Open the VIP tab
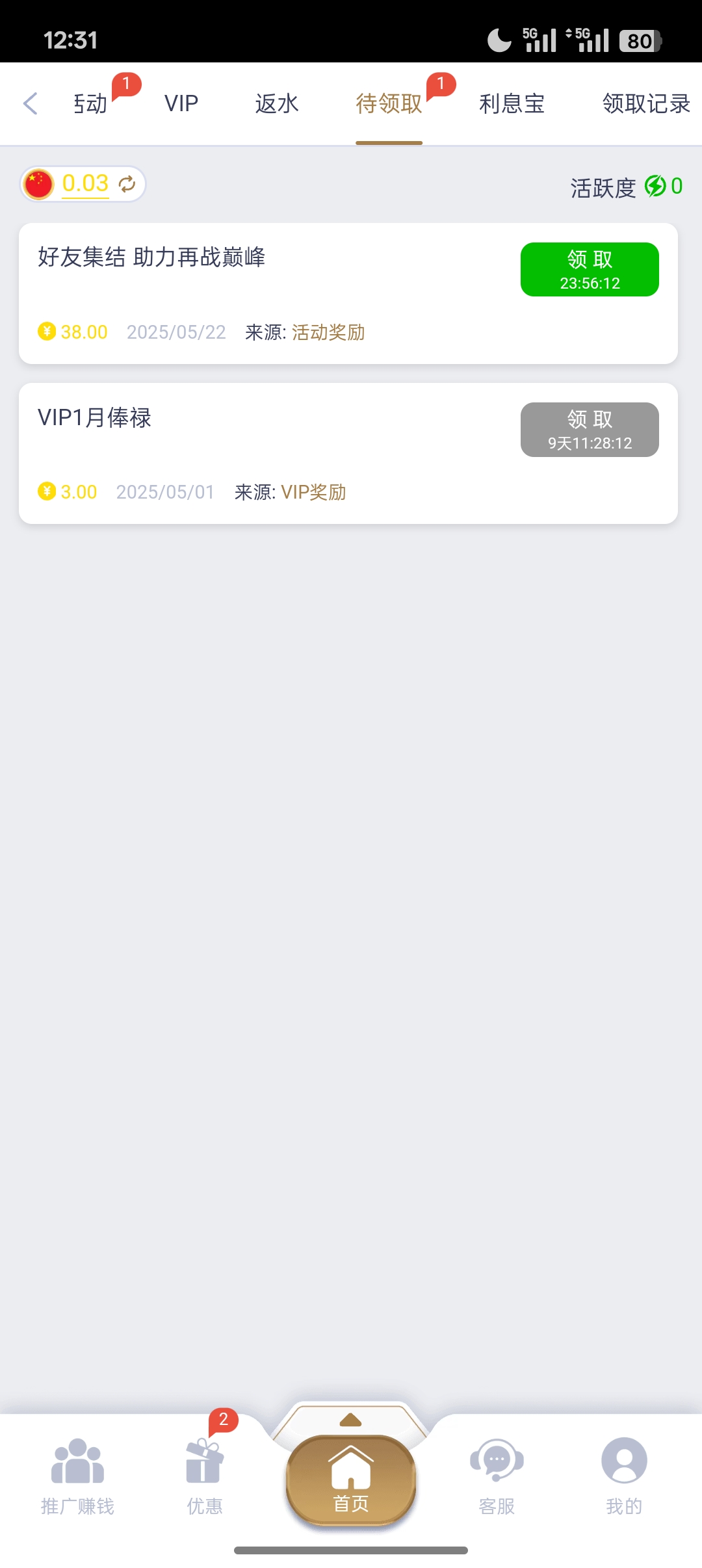 (x=181, y=103)
